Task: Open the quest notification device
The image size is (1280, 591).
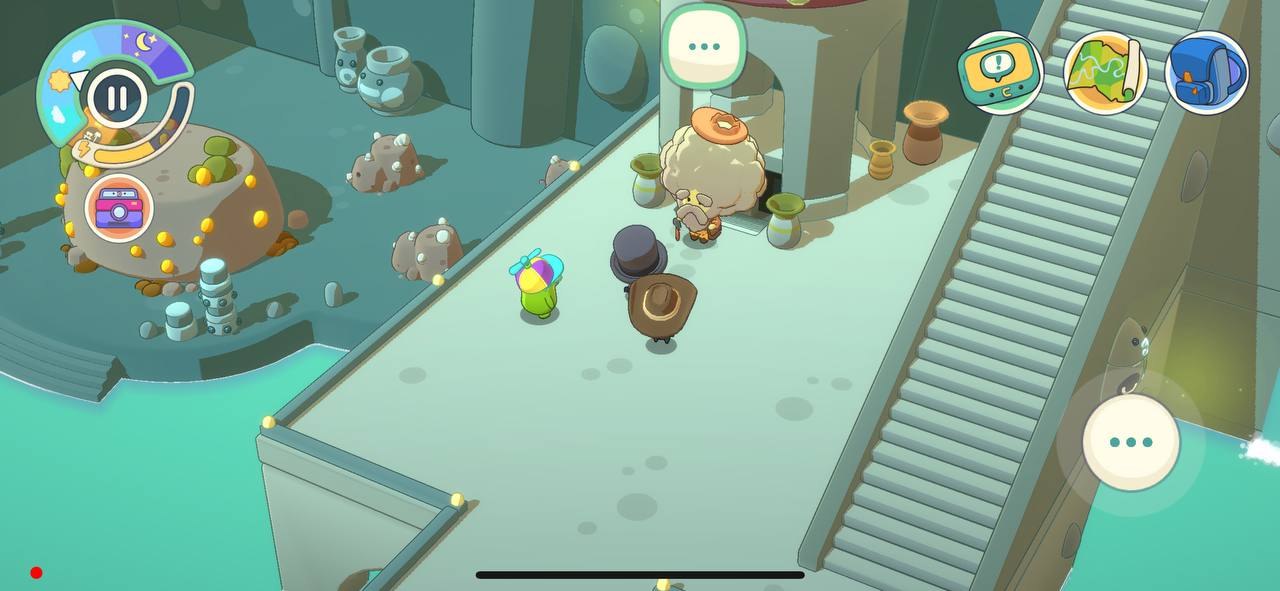Action: coord(1000,73)
